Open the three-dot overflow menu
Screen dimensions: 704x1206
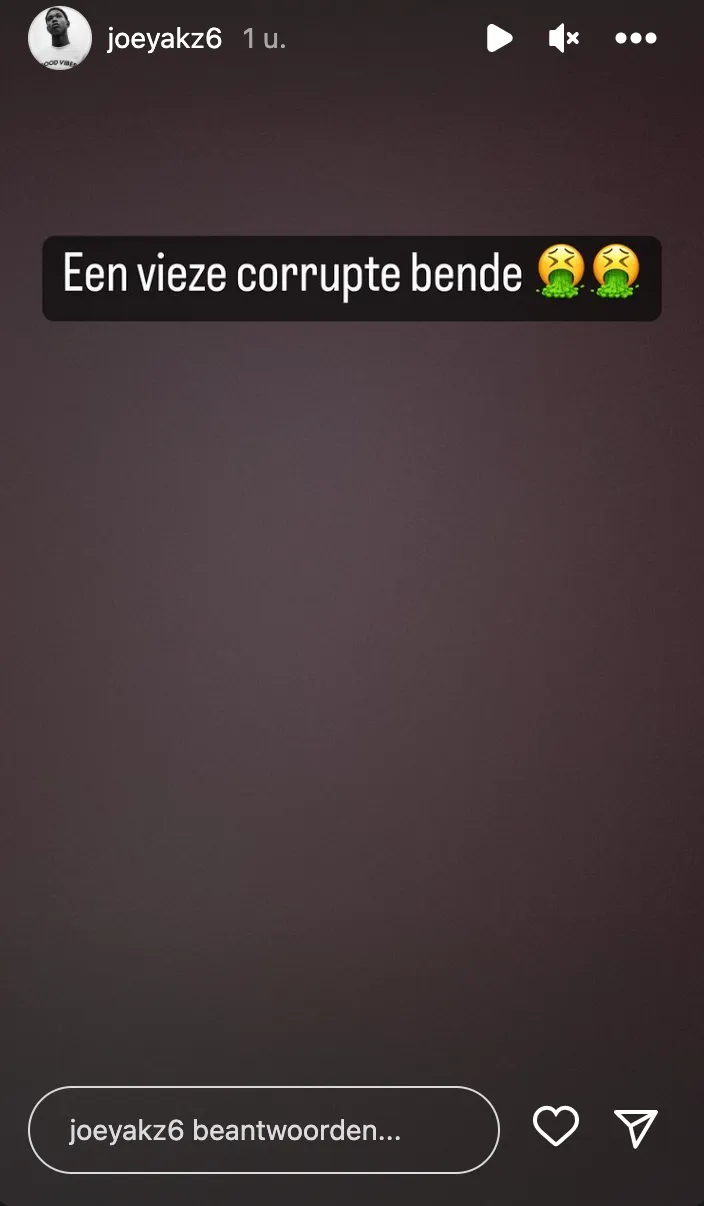635,39
